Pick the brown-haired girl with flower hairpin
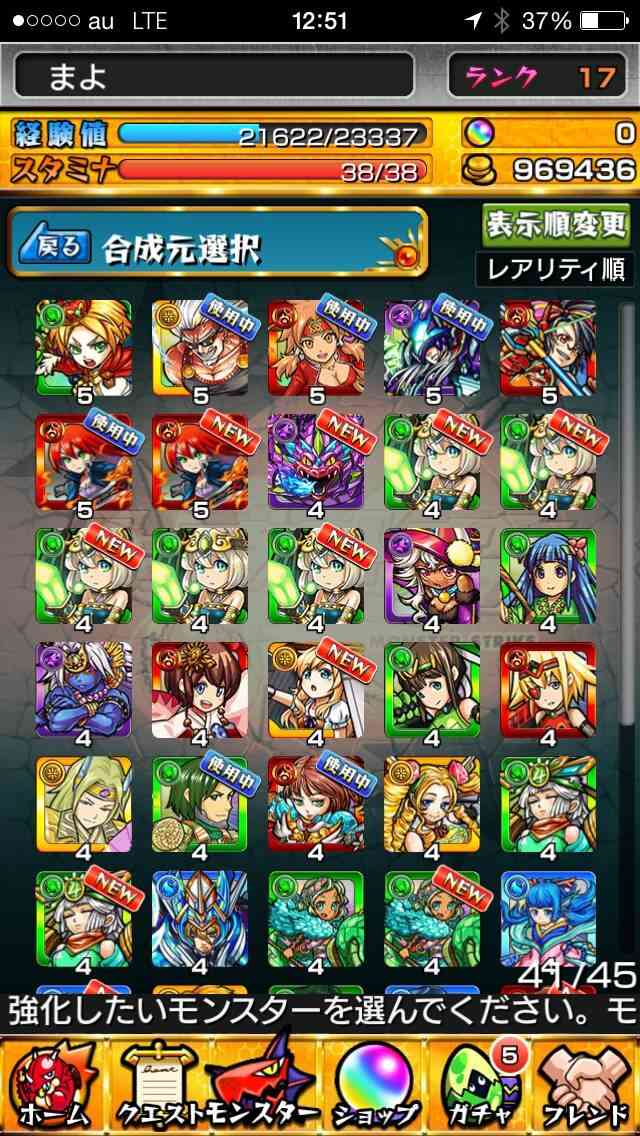Viewport: 640px width, 1136px height. (x=200, y=690)
